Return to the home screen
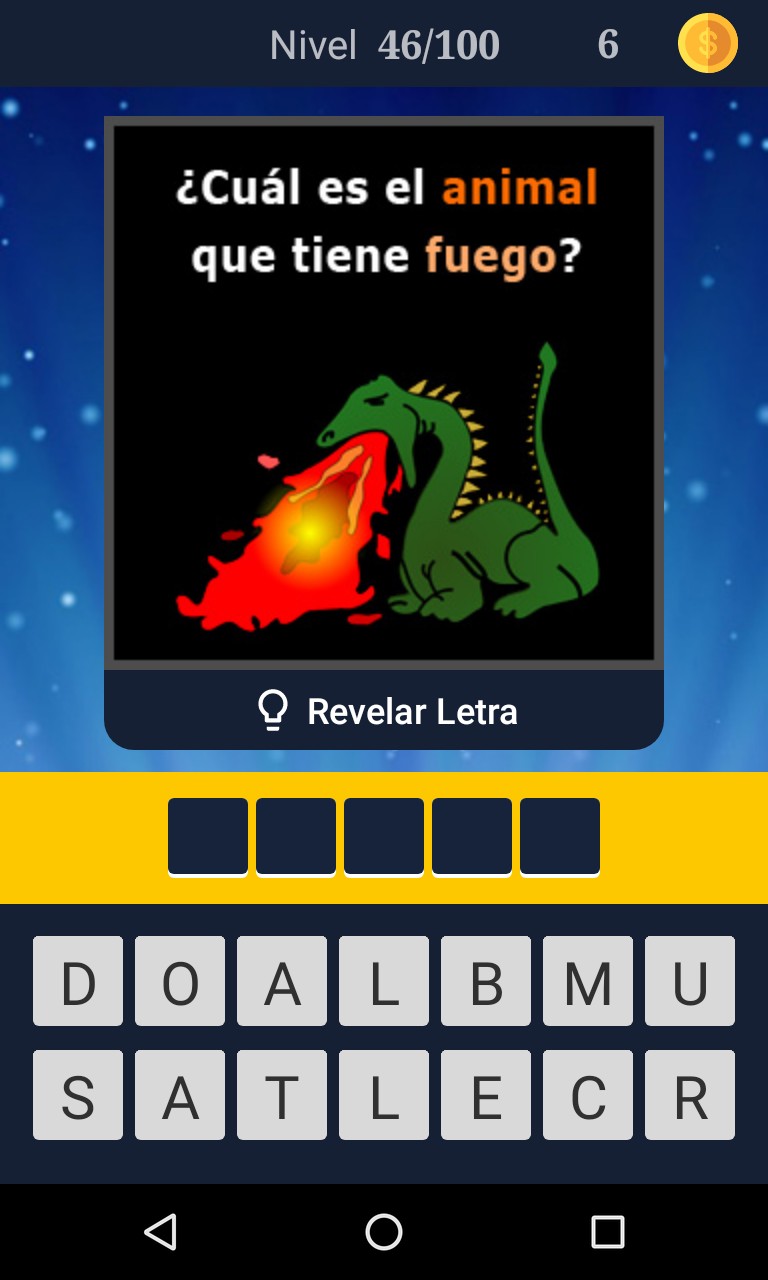768x1280 pixels. [x=384, y=1232]
